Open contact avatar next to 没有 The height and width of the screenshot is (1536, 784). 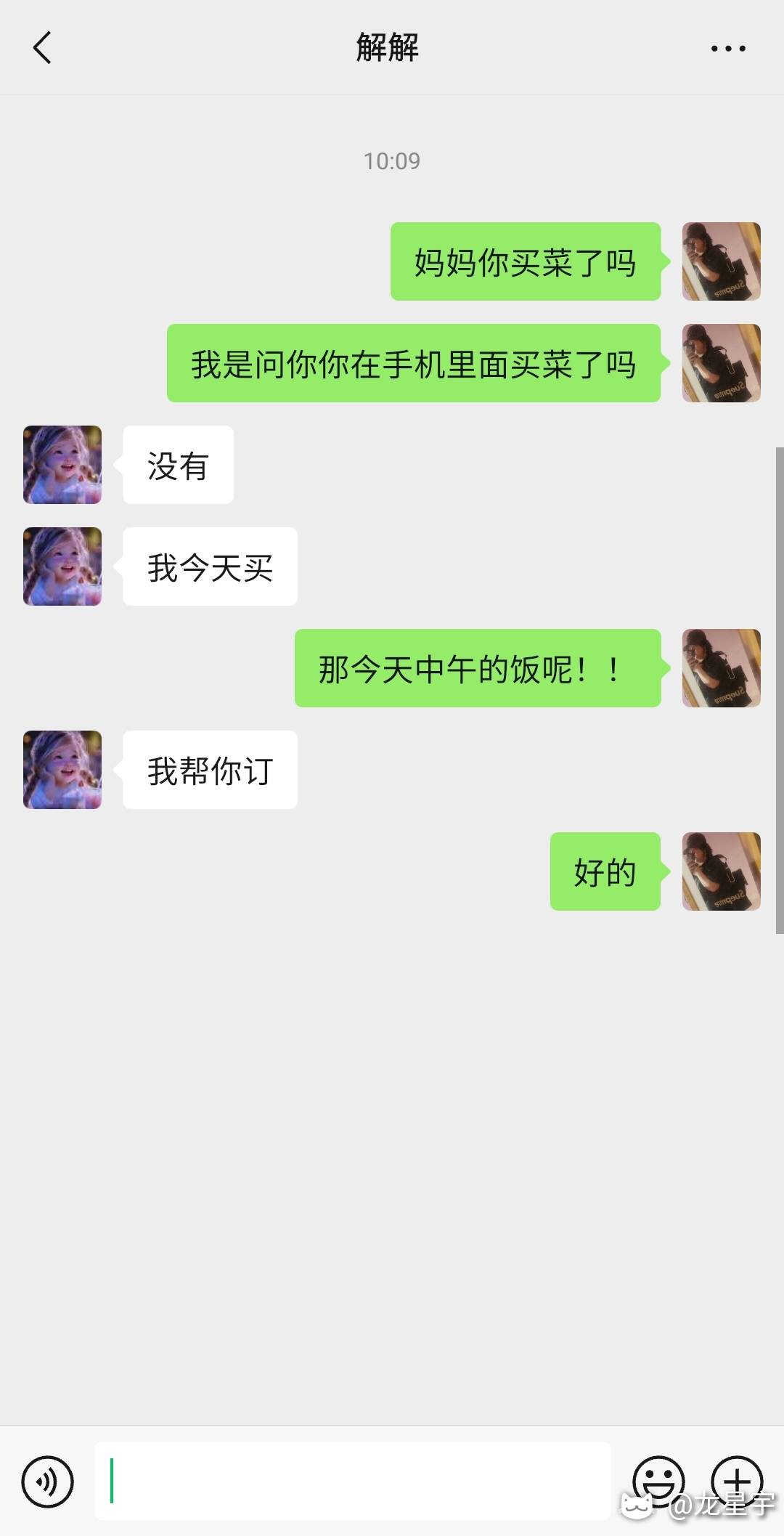[x=62, y=465]
